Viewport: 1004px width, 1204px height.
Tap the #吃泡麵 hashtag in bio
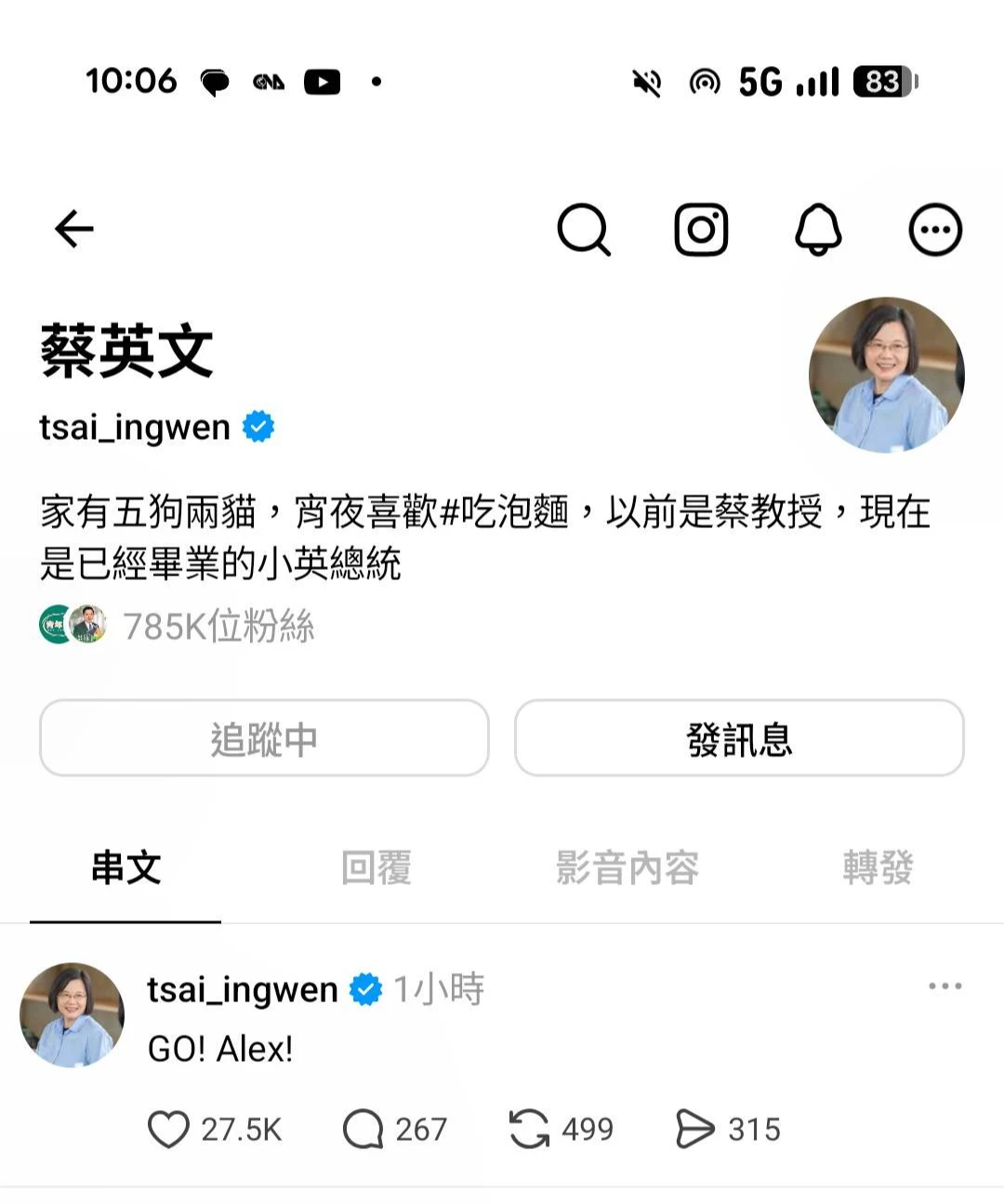coord(503,512)
